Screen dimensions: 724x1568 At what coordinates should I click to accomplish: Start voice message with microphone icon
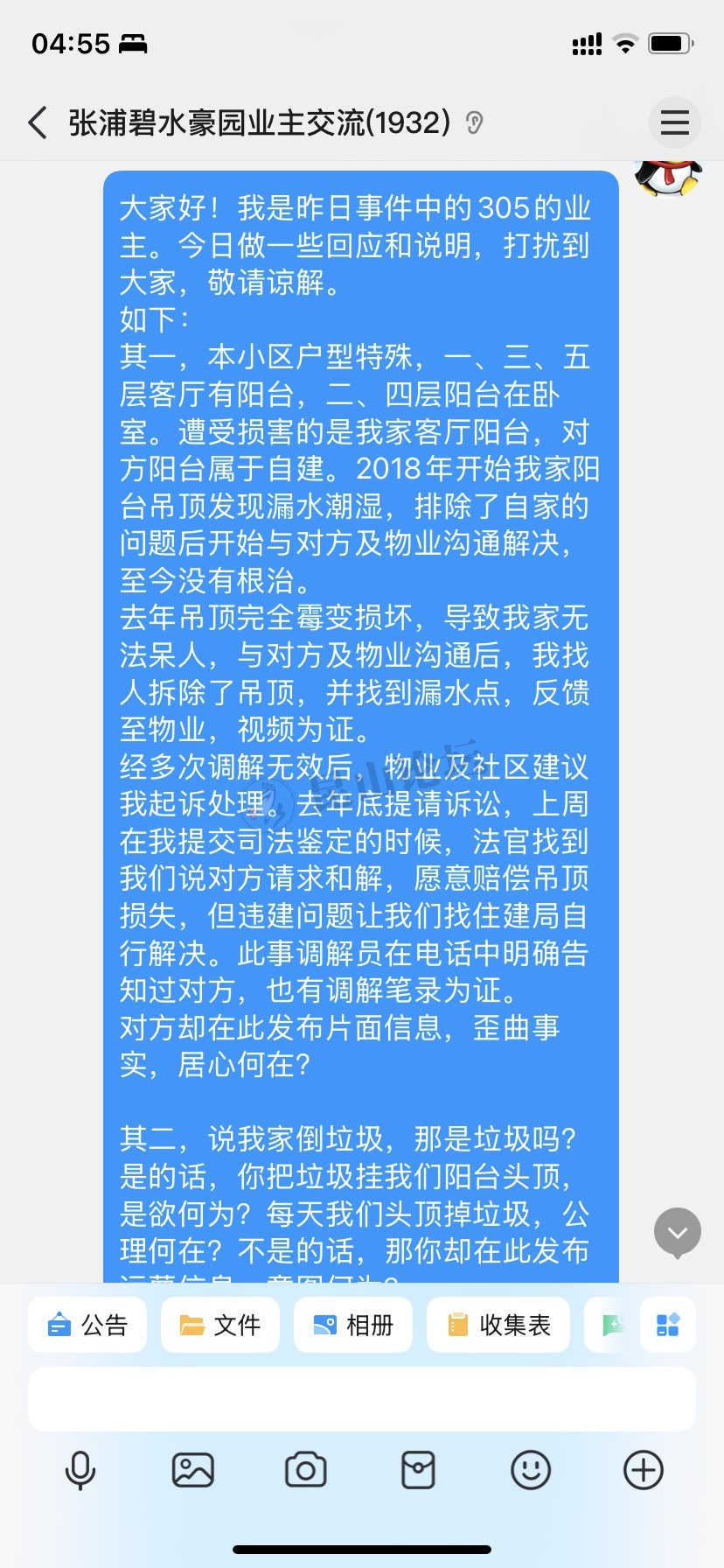pyautogui.click(x=80, y=1470)
